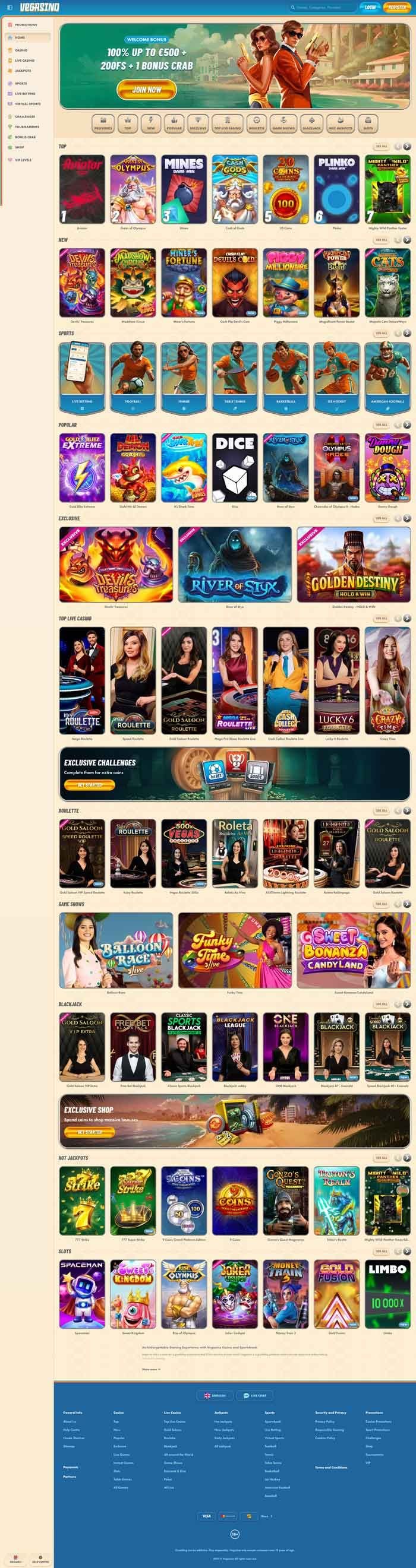416x1568 pixels.
Task: Open VIP Levels in sidebar
Action: 23,160
